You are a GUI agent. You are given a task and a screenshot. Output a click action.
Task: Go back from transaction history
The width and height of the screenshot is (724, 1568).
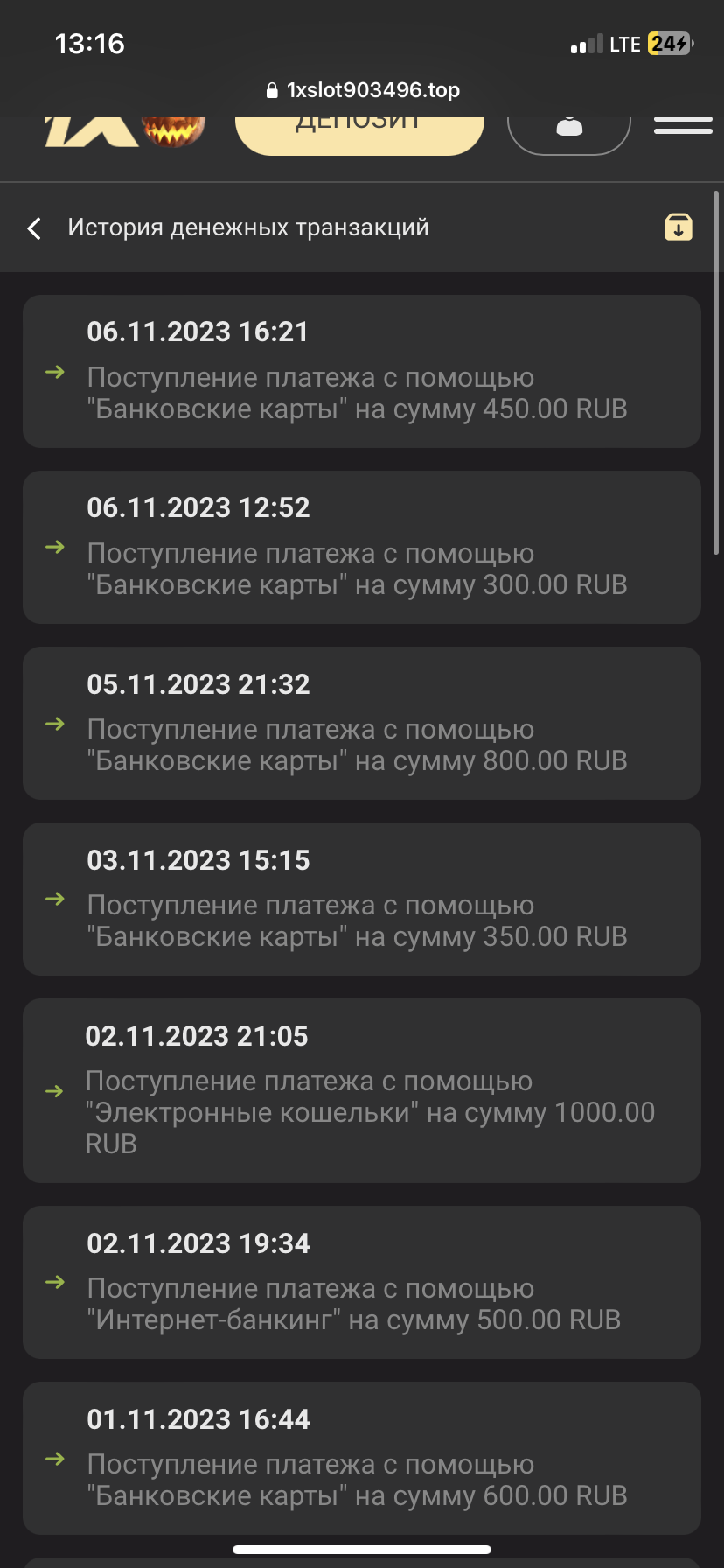[x=34, y=228]
